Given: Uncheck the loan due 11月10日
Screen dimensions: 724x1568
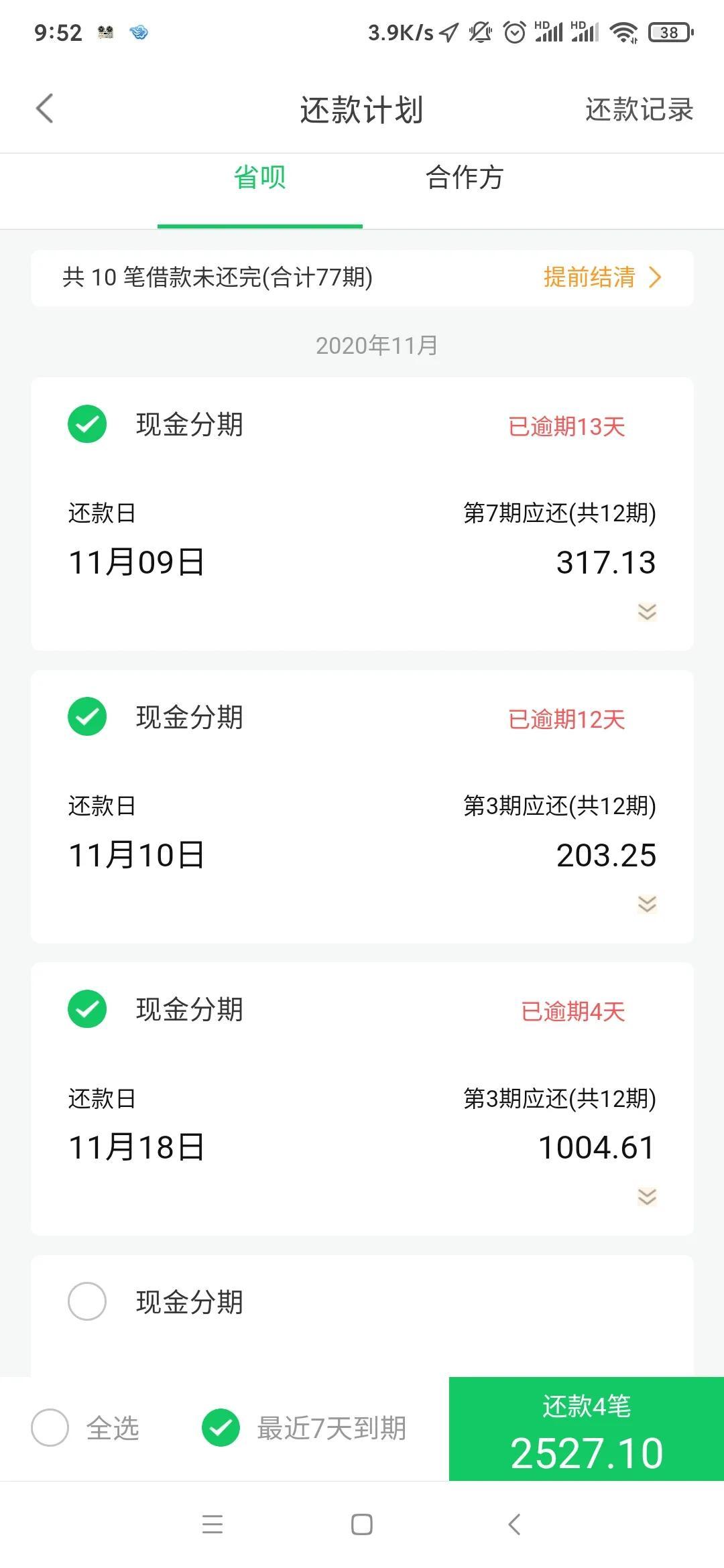Looking at the screenshot, I should [87, 716].
